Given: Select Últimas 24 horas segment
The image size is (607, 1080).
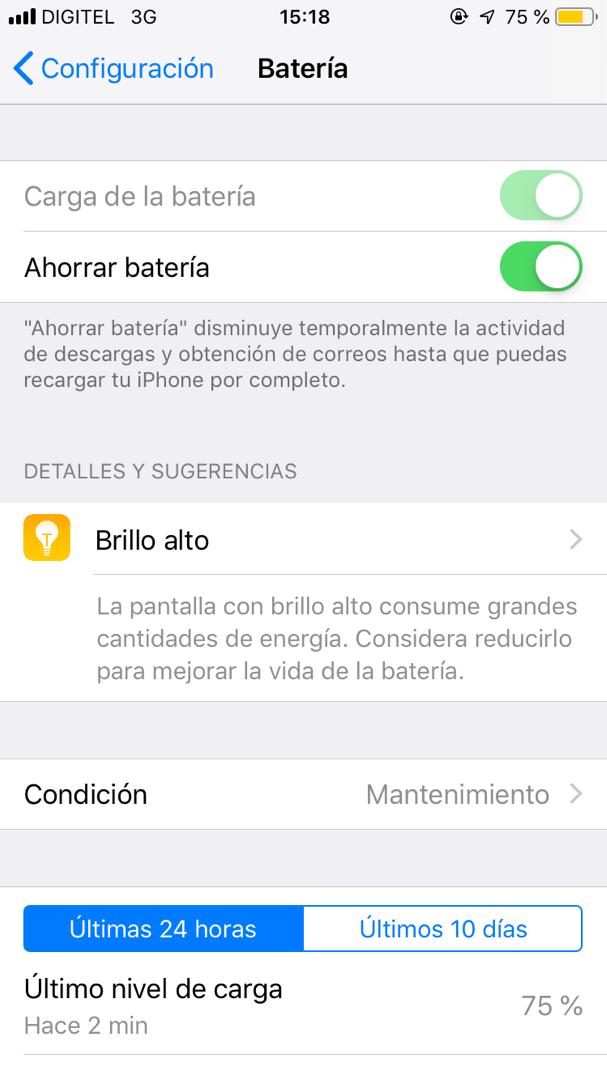Looking at the screenshot, I should [x=163, y=929].
